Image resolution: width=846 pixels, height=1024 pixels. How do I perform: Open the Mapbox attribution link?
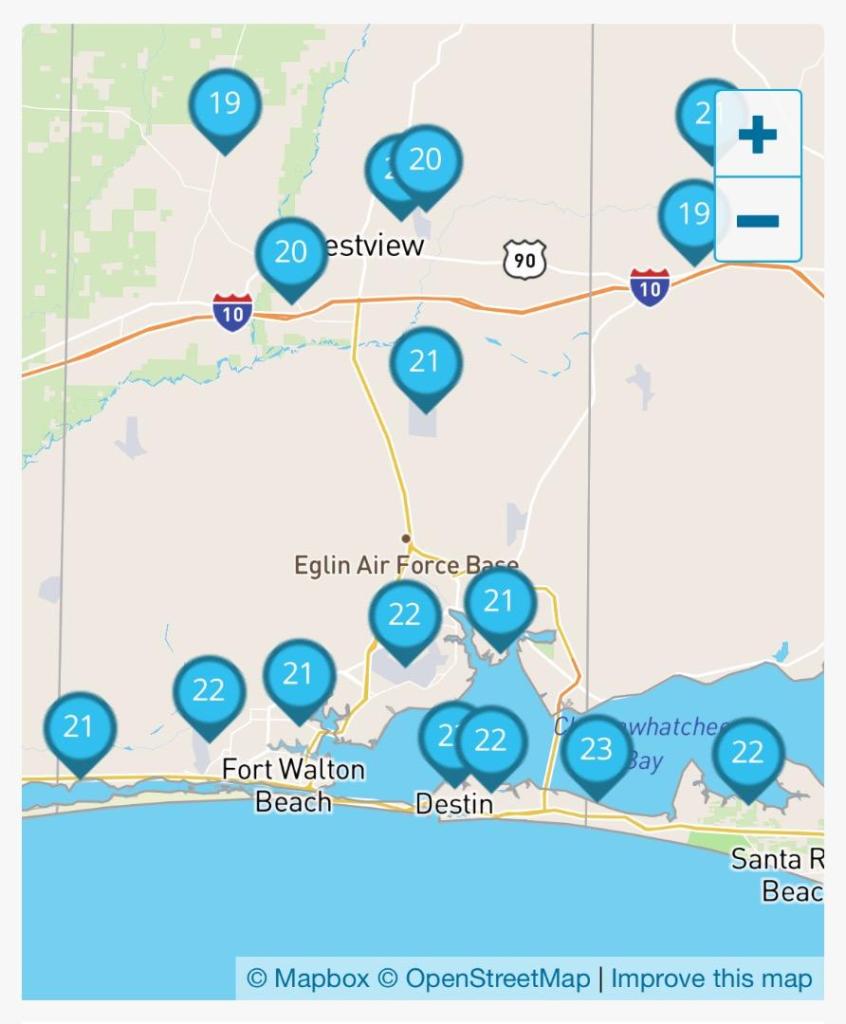click(x=308, y=979)
